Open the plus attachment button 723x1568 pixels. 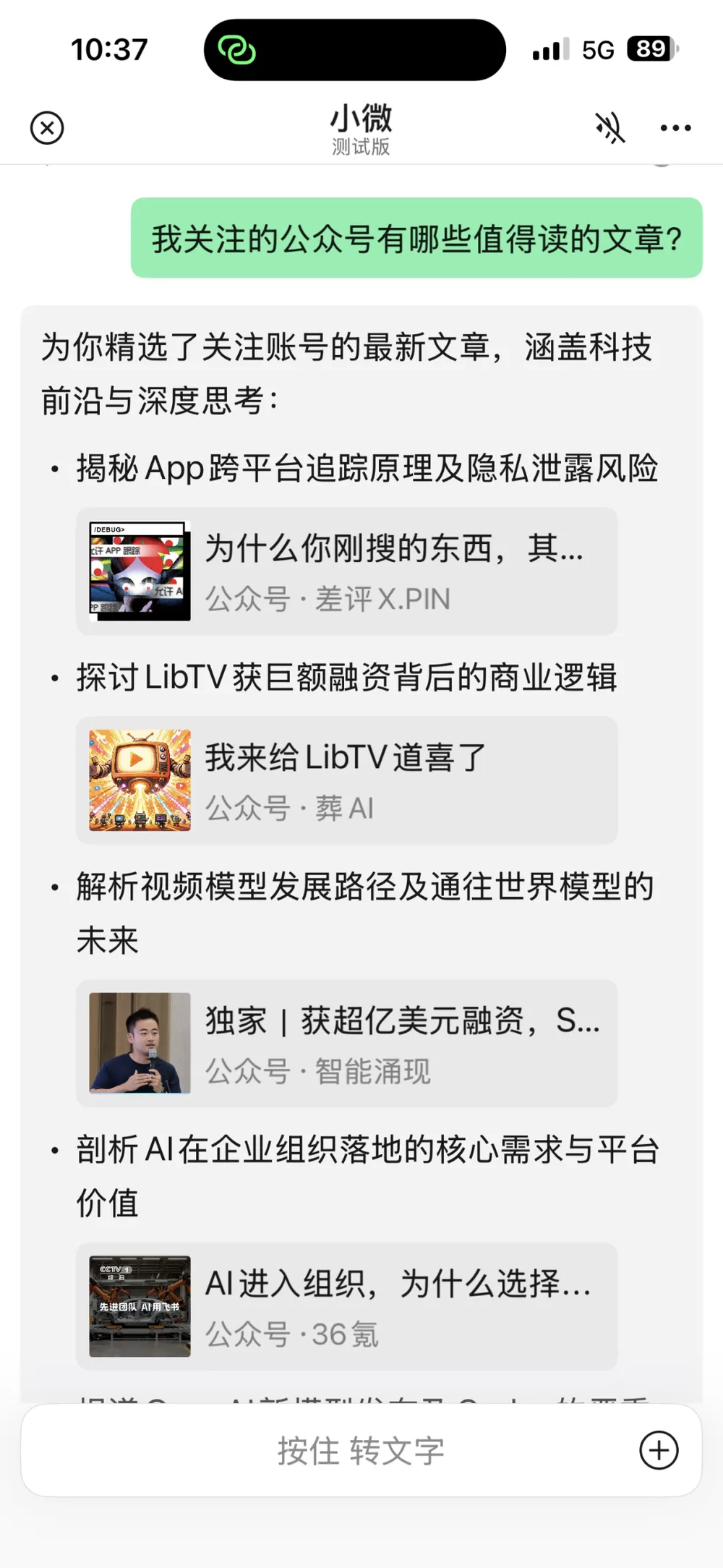pos(659,1450)
